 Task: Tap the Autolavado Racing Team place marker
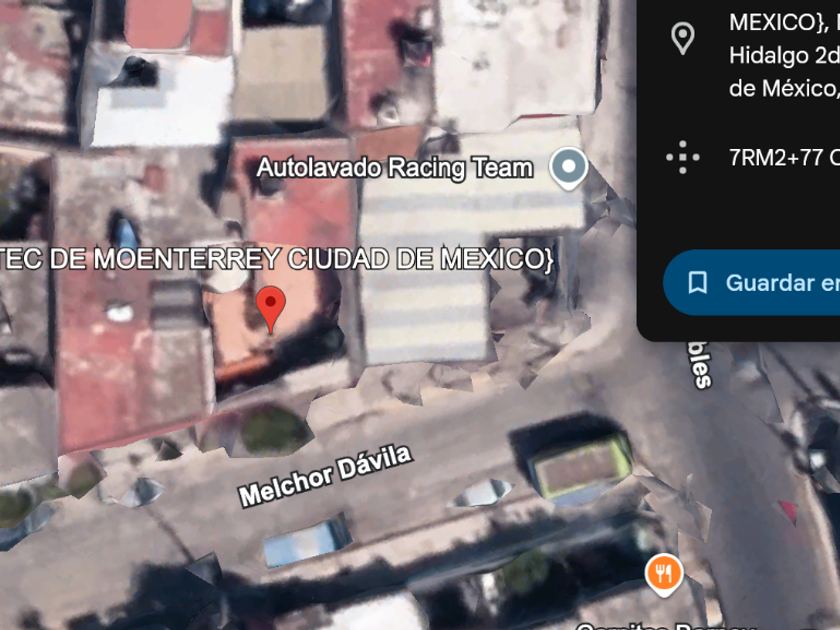tap(569, 168)
